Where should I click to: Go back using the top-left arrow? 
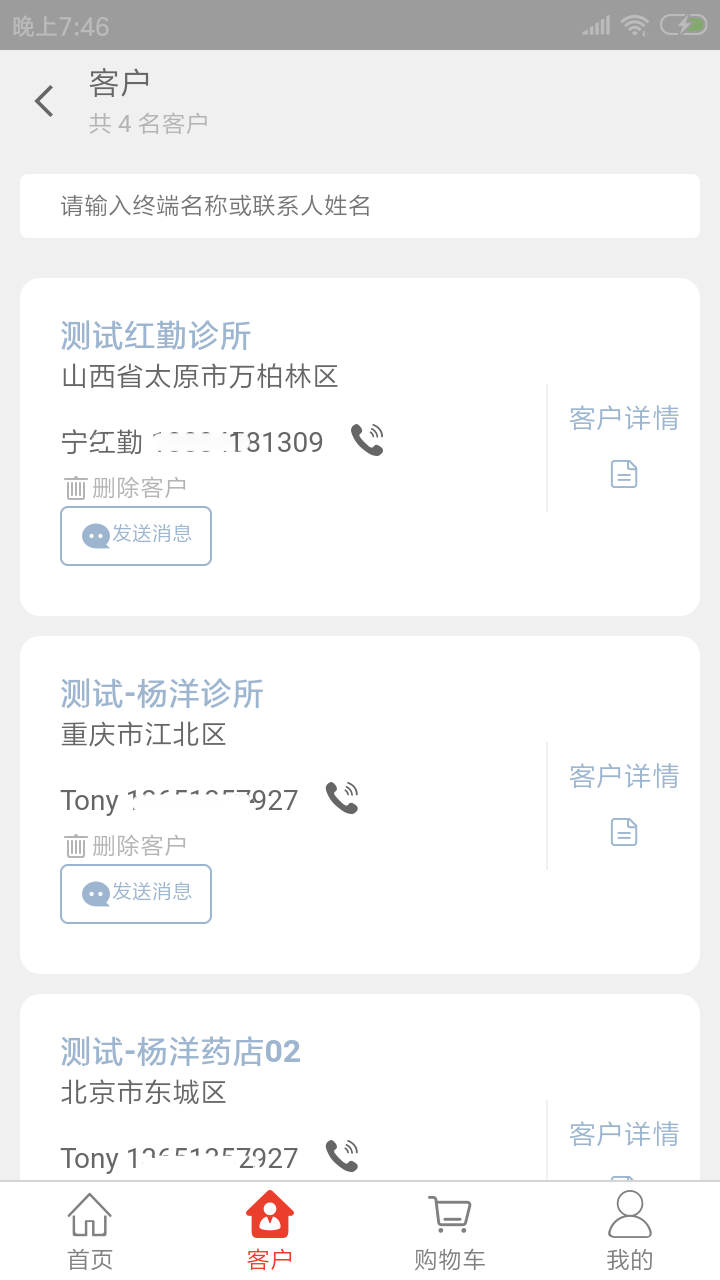[44, 101]
